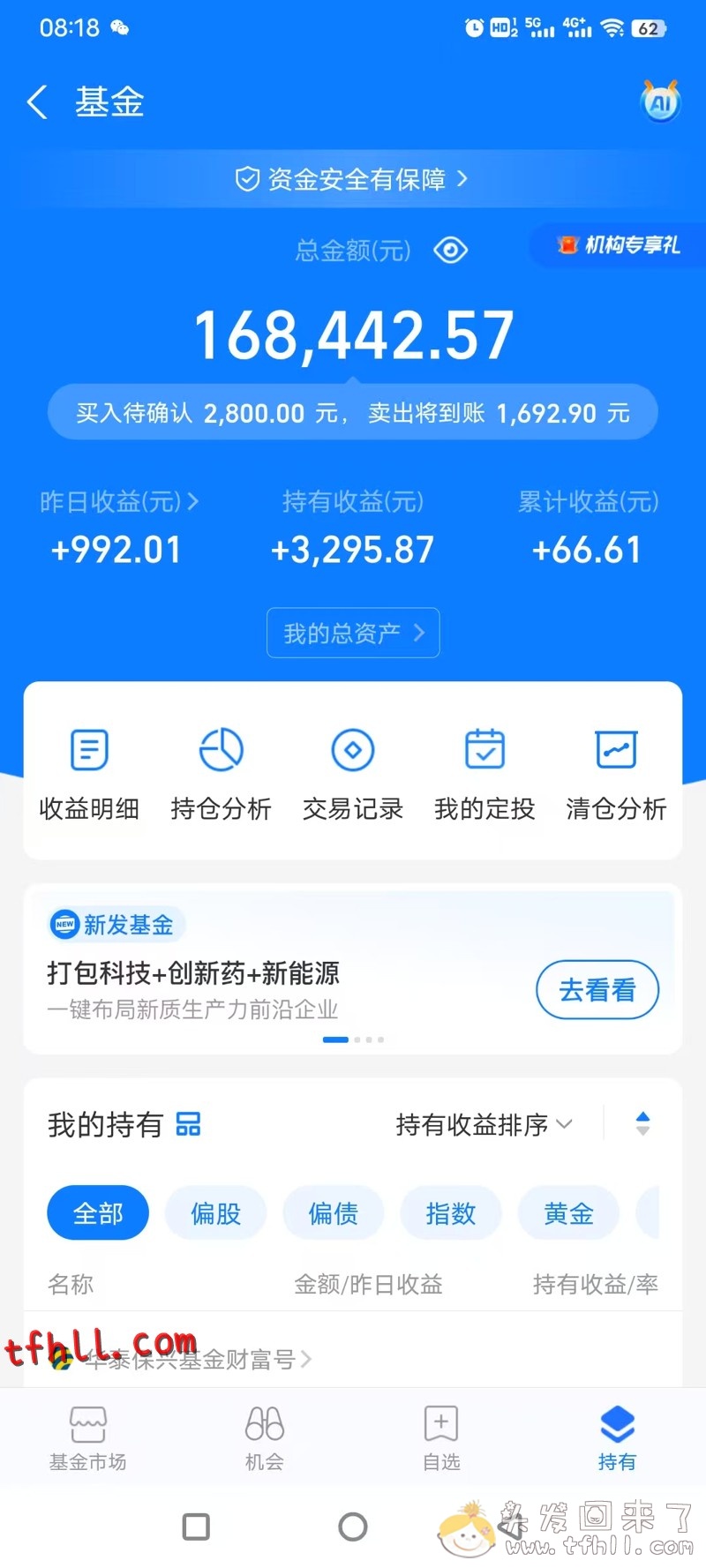706x1568 pixels.
Task: Go to the 自选 tab
Action: click(x=441, y=1438)
